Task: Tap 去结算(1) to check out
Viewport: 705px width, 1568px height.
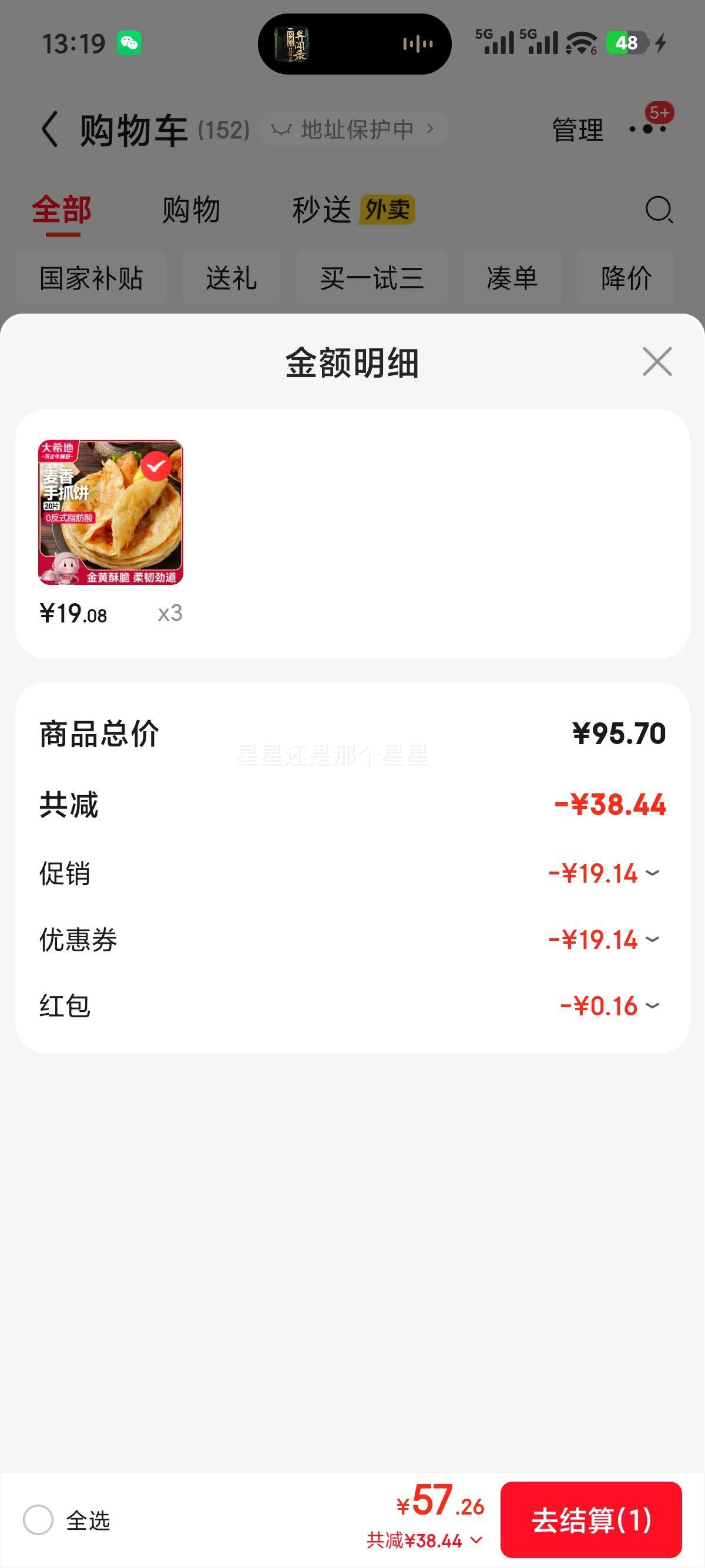Action: (x=590, y=1519)
